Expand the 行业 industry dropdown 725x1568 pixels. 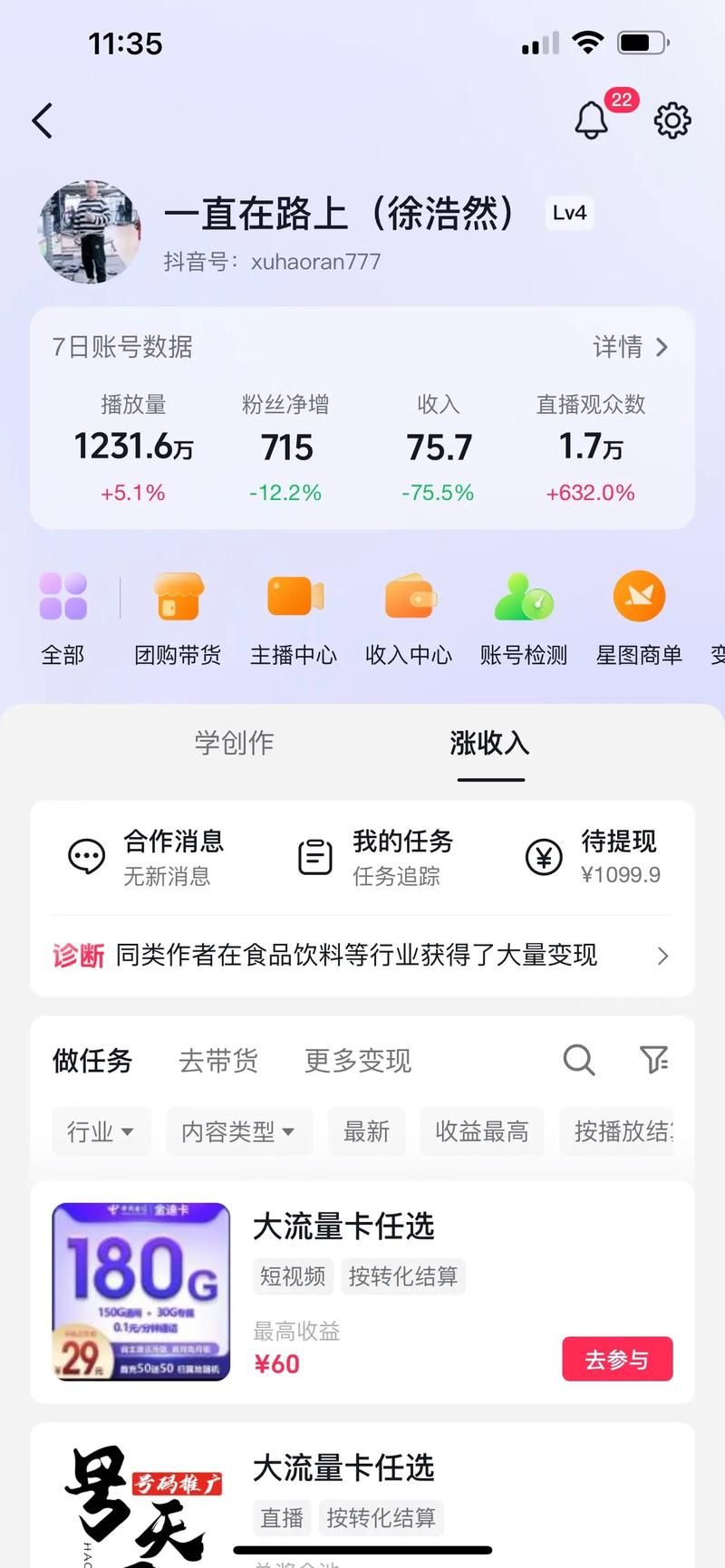click(x=100, y=1131)
